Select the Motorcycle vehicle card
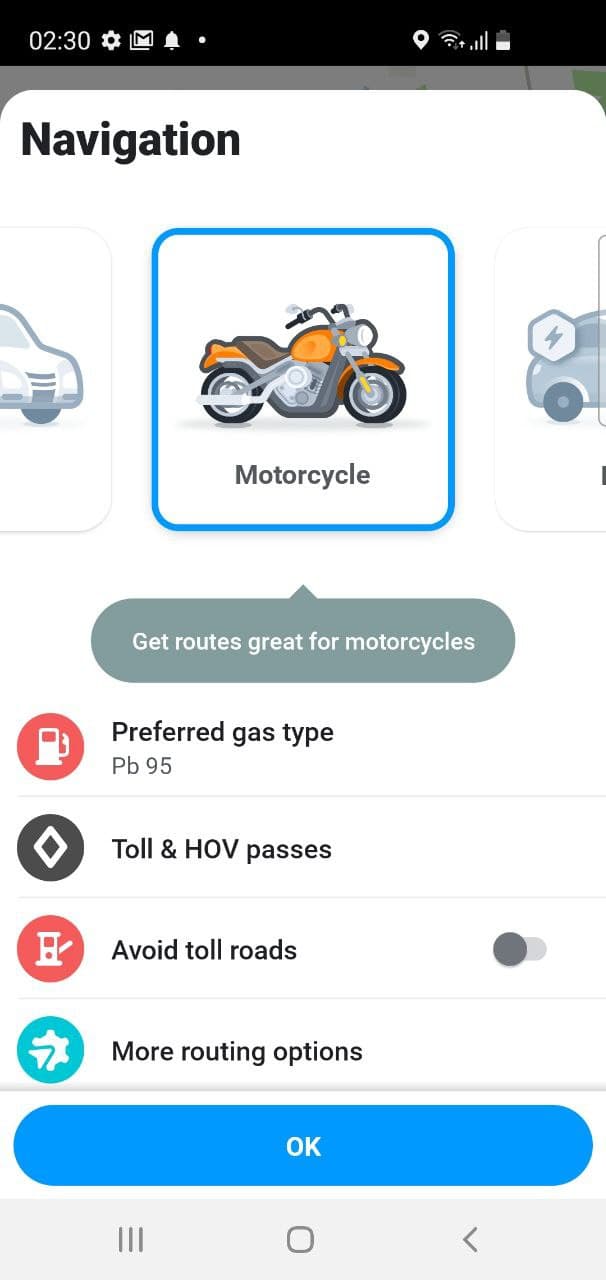 click(303, 380)
